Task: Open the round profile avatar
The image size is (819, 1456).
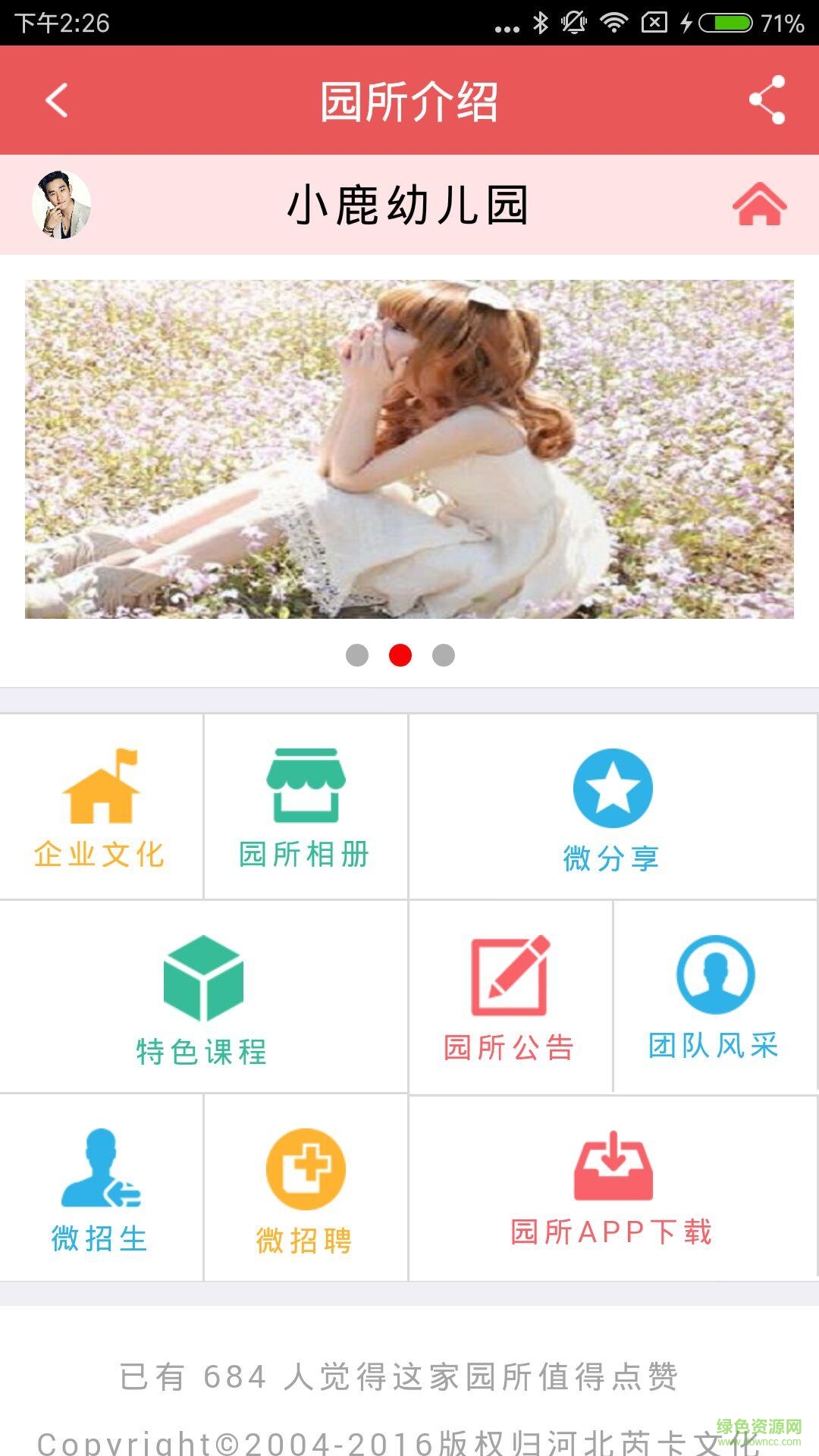Action: [61, 205]
